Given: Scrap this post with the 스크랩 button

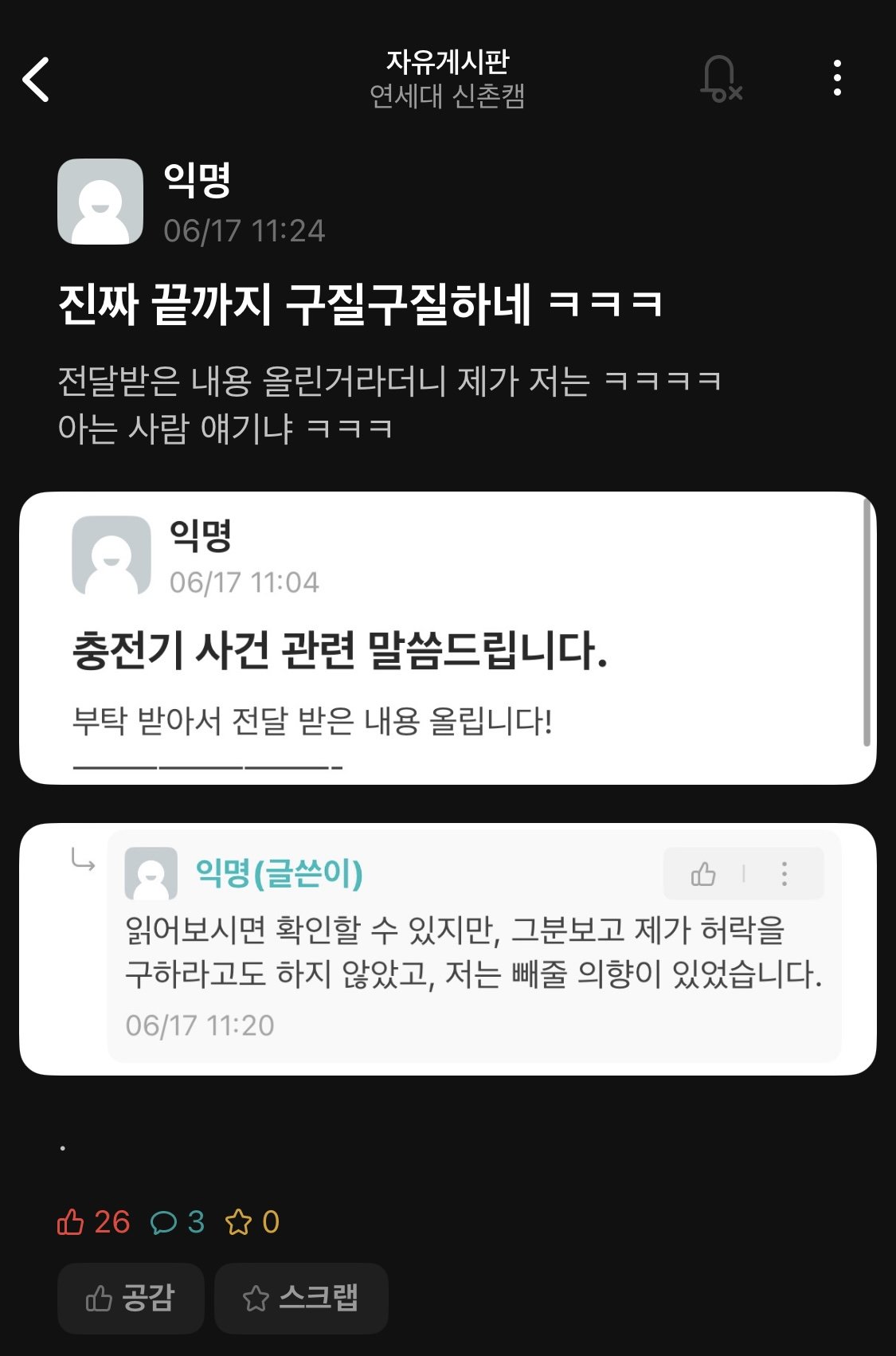Looking at the screenshot, I should coord(301,1298).
